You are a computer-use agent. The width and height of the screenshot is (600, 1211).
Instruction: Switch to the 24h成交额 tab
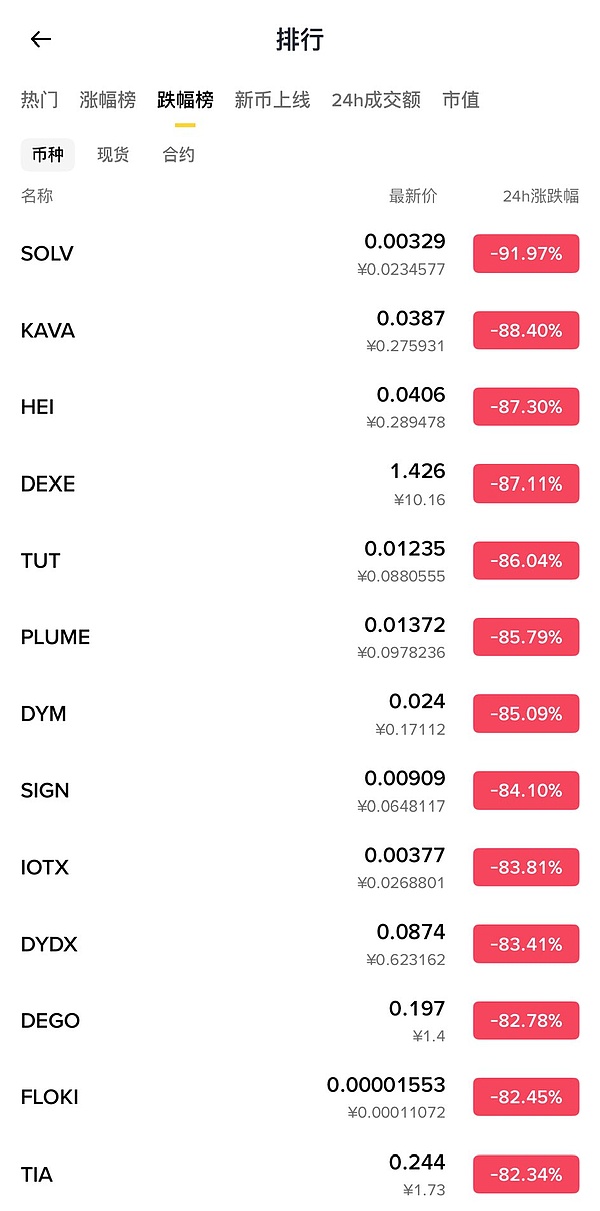click(375, 100)
